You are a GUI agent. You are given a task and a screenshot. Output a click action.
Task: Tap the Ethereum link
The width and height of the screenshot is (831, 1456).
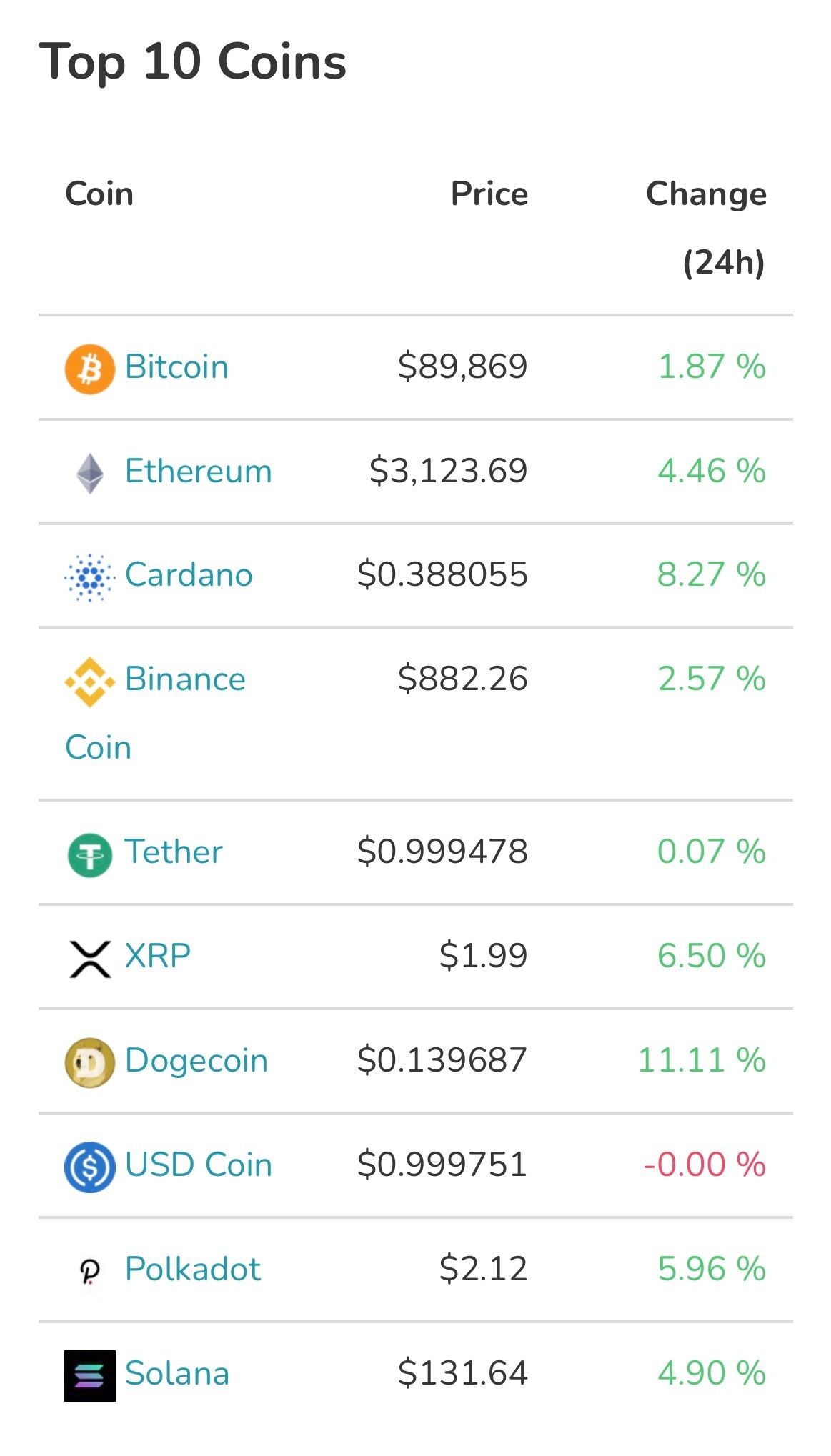coord(198,472)
